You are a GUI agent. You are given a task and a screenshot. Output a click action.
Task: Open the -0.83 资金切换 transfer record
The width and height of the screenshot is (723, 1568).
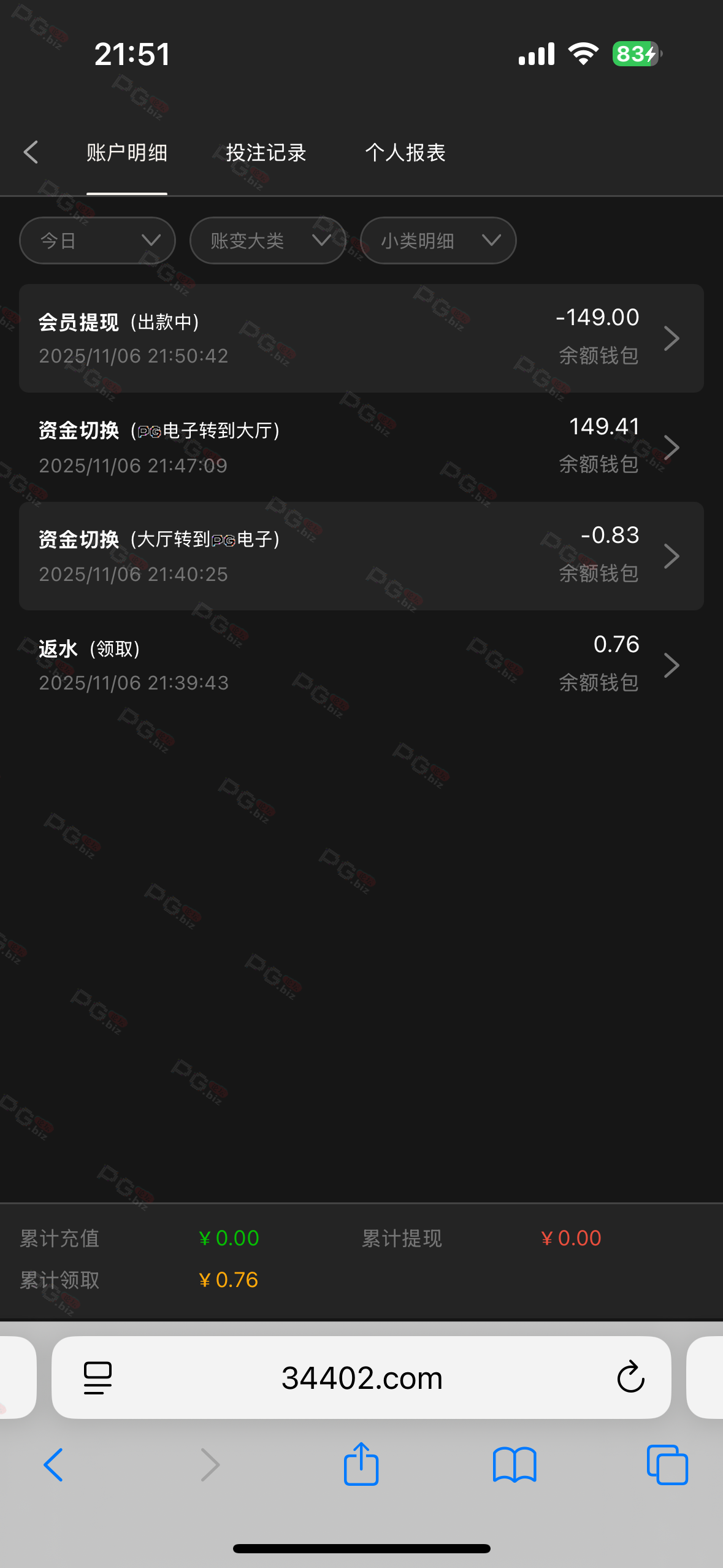coord(361,556)
